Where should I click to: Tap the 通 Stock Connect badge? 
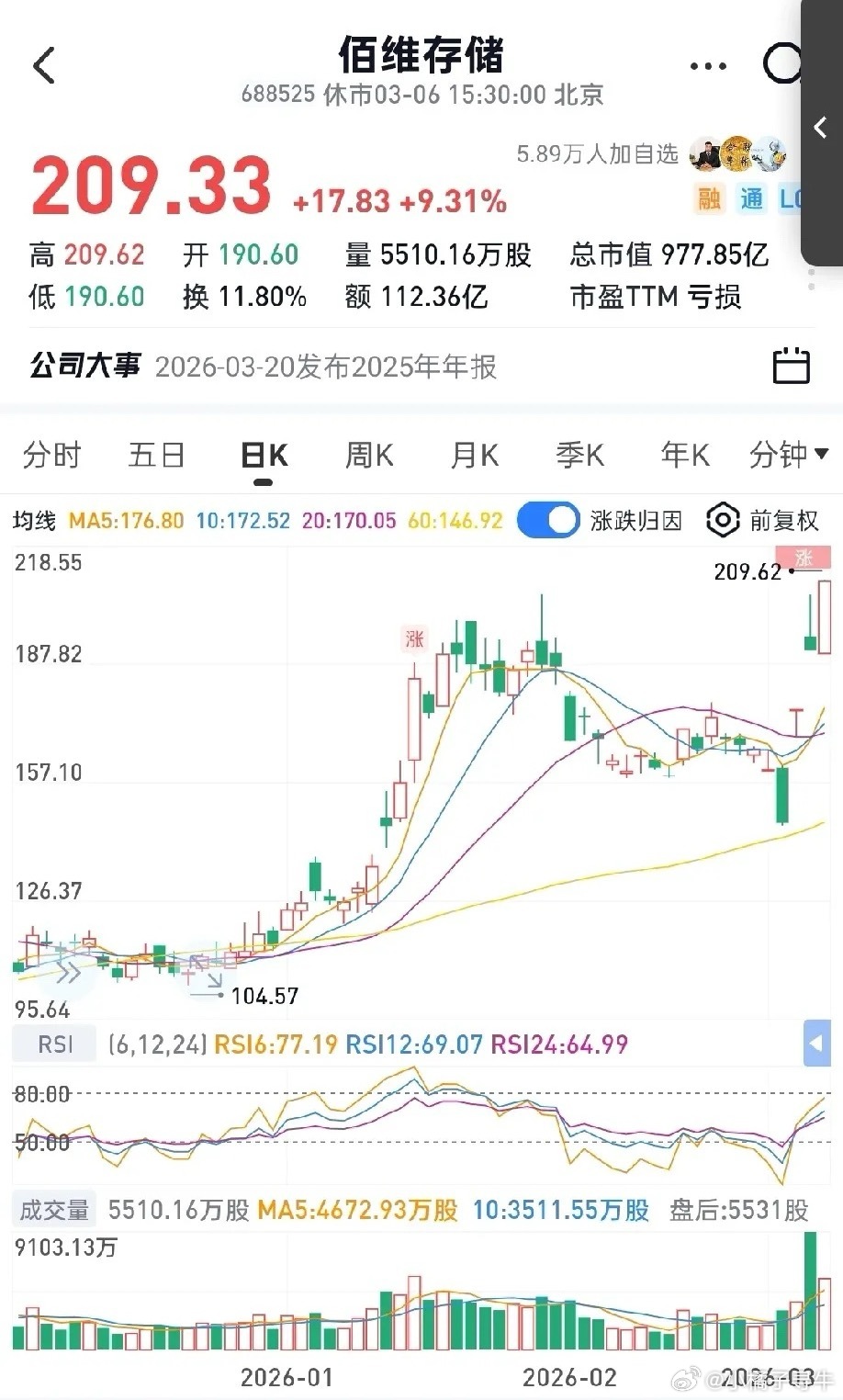click(x=751, y=198)
